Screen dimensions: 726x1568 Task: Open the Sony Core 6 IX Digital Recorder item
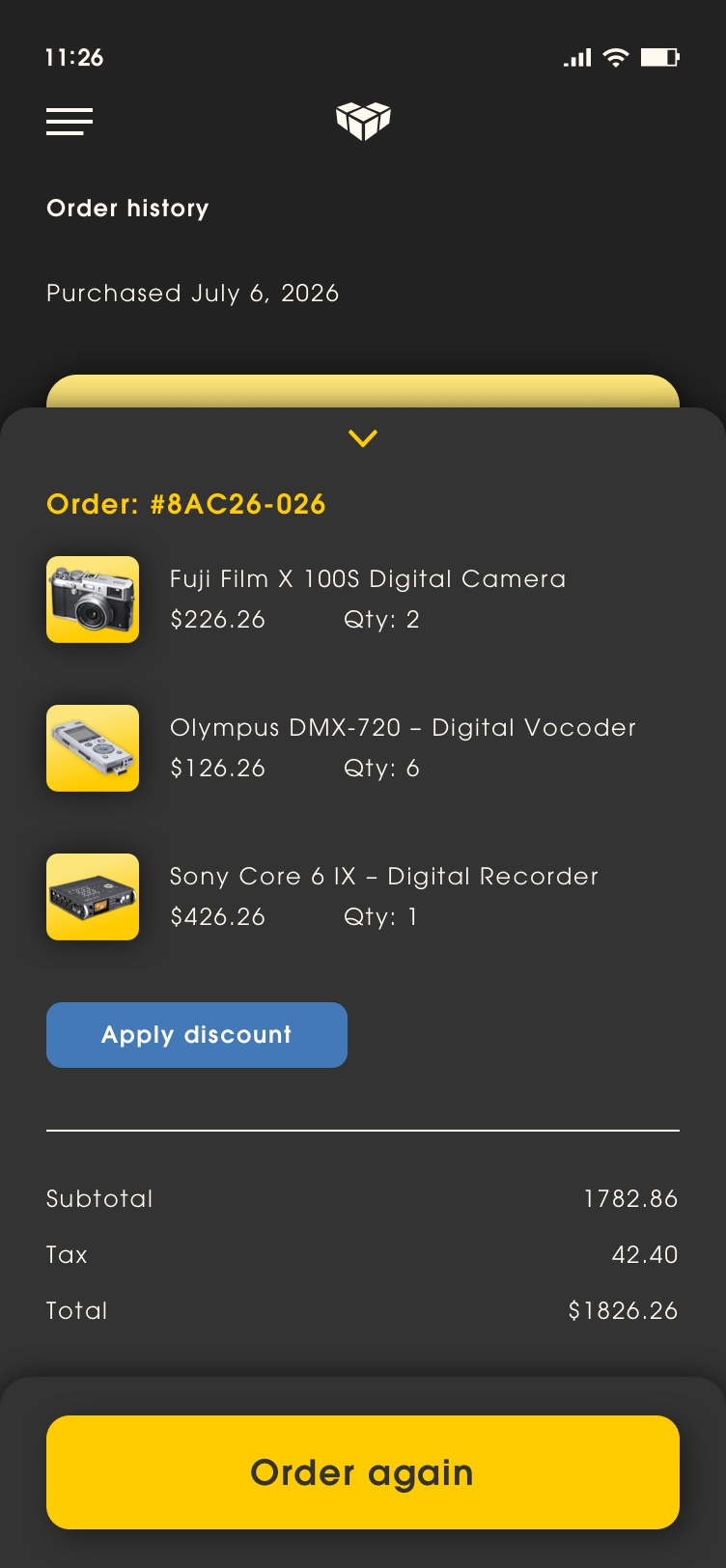[x=383, y=877]
